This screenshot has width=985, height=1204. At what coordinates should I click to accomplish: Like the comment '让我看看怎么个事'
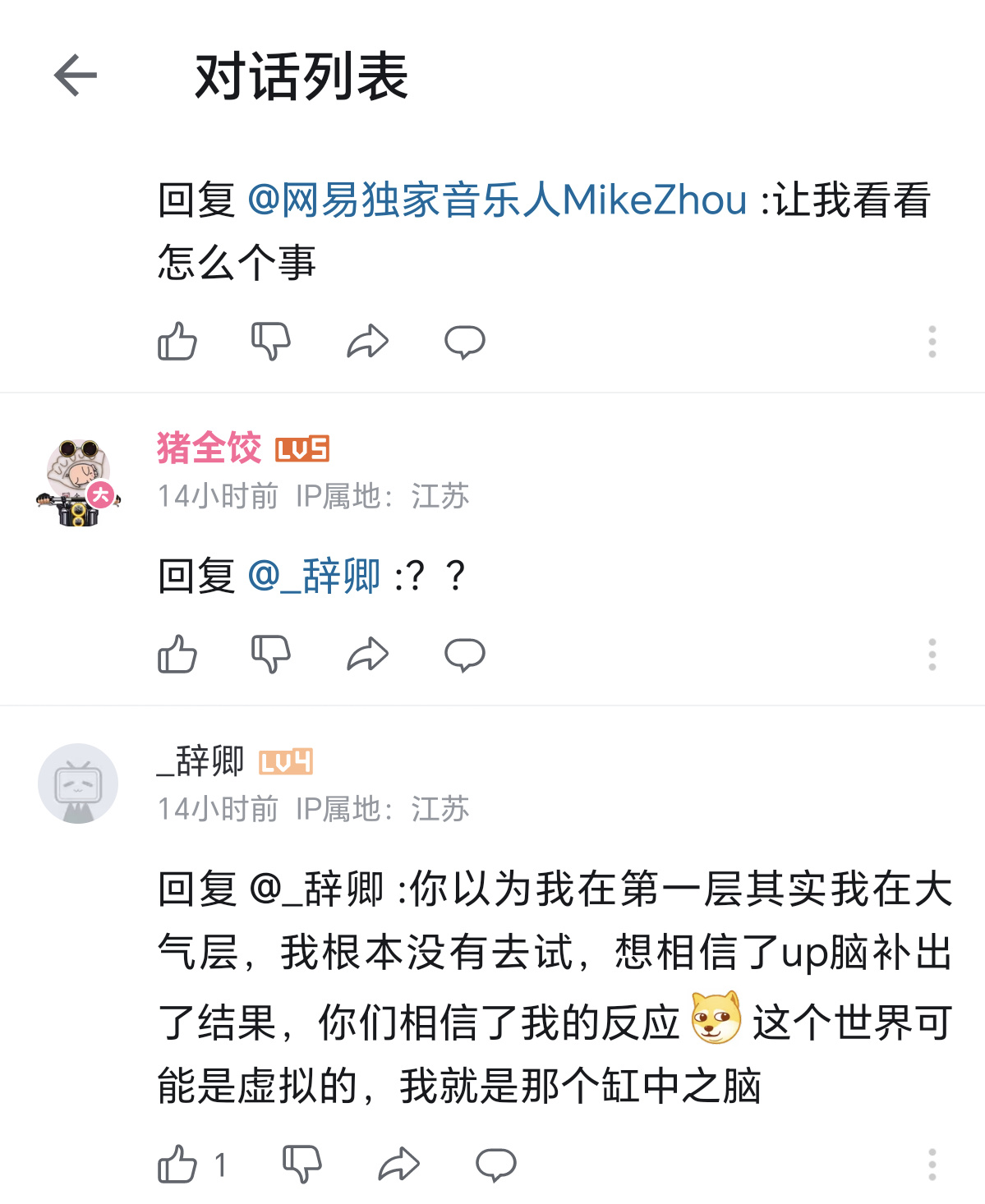pyautogui.click(x=177, y=341)
